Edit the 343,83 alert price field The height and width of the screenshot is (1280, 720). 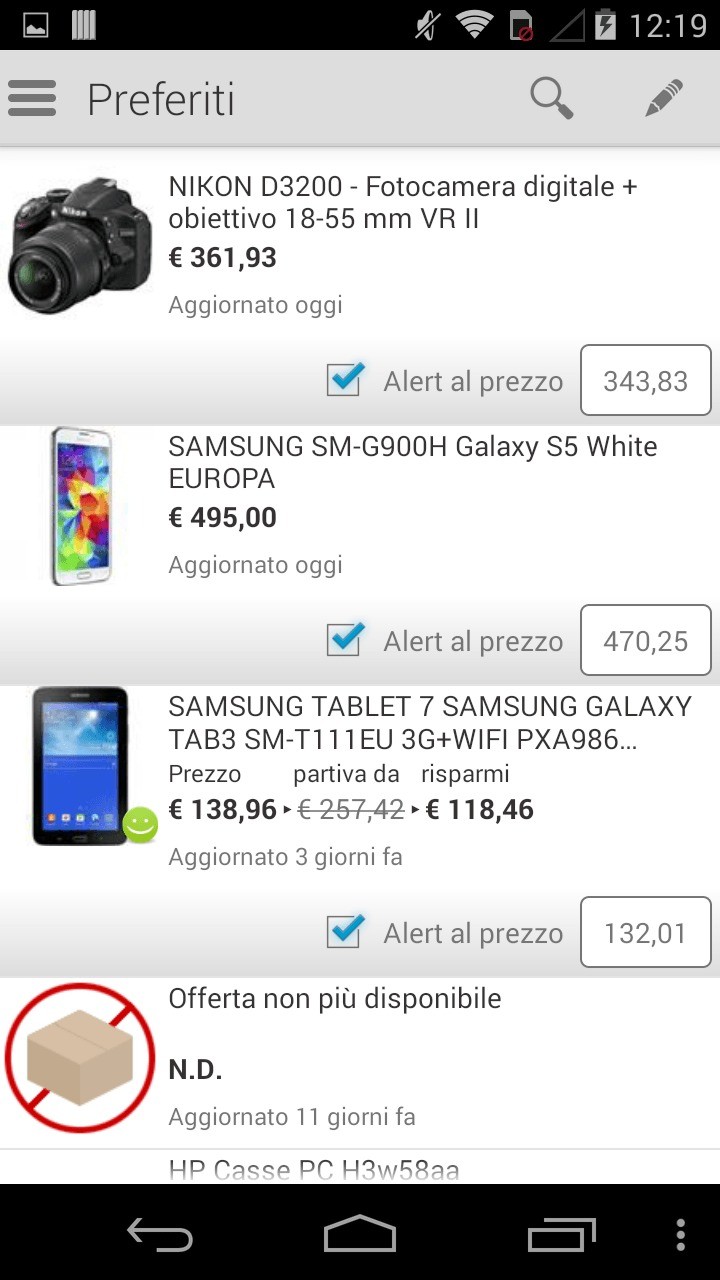(x=645, y=380)
